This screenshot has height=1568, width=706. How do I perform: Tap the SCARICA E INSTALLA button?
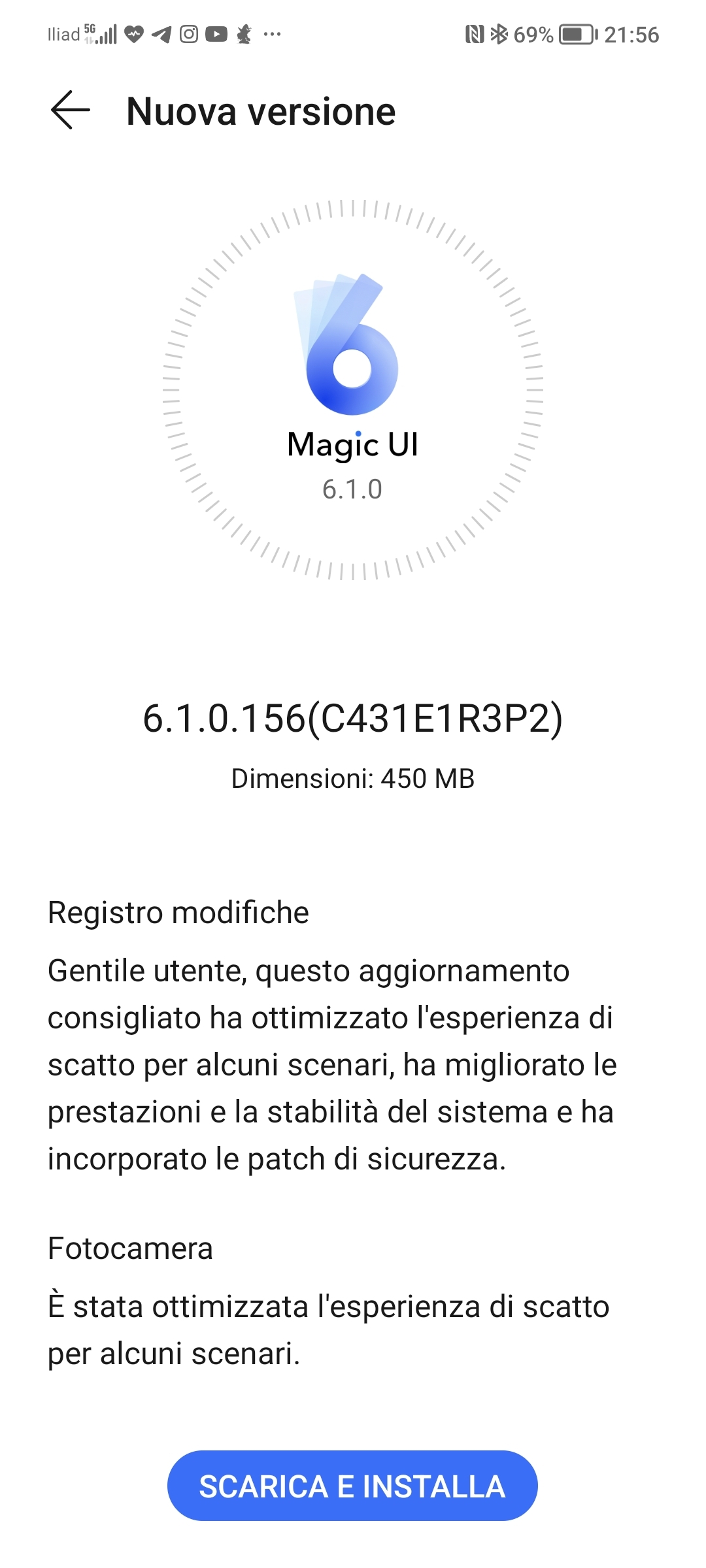352,1486
